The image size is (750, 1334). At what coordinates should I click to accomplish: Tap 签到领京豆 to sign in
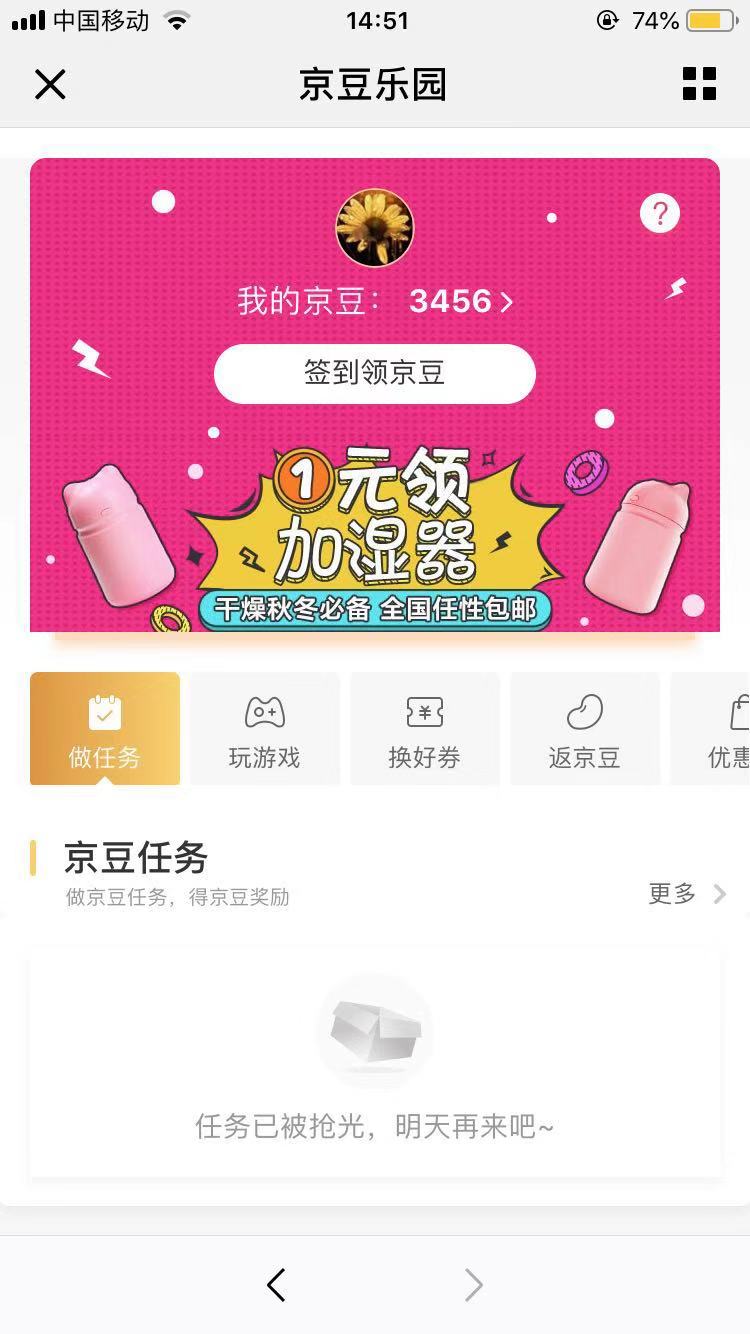375,374
